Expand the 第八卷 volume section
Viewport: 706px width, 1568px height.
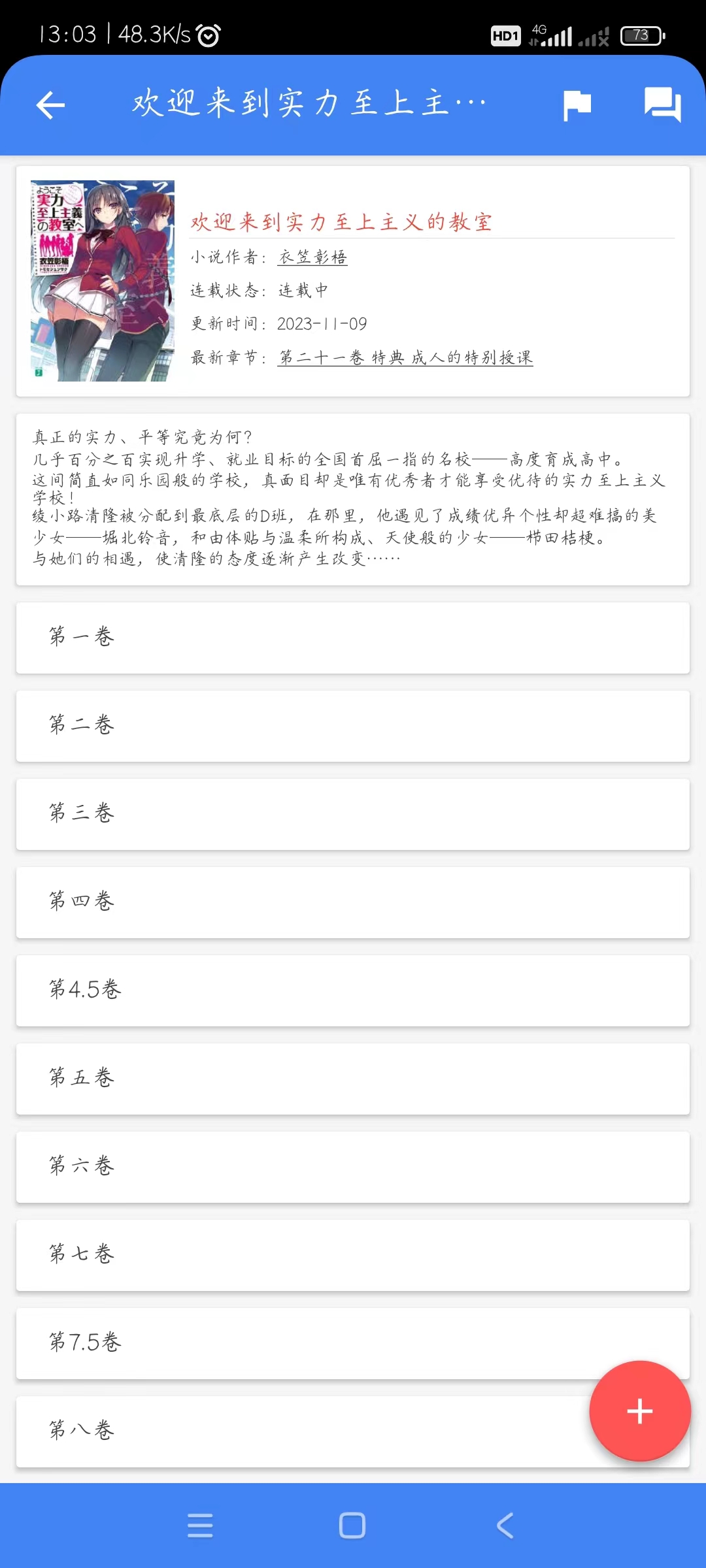coord(353,1431)
